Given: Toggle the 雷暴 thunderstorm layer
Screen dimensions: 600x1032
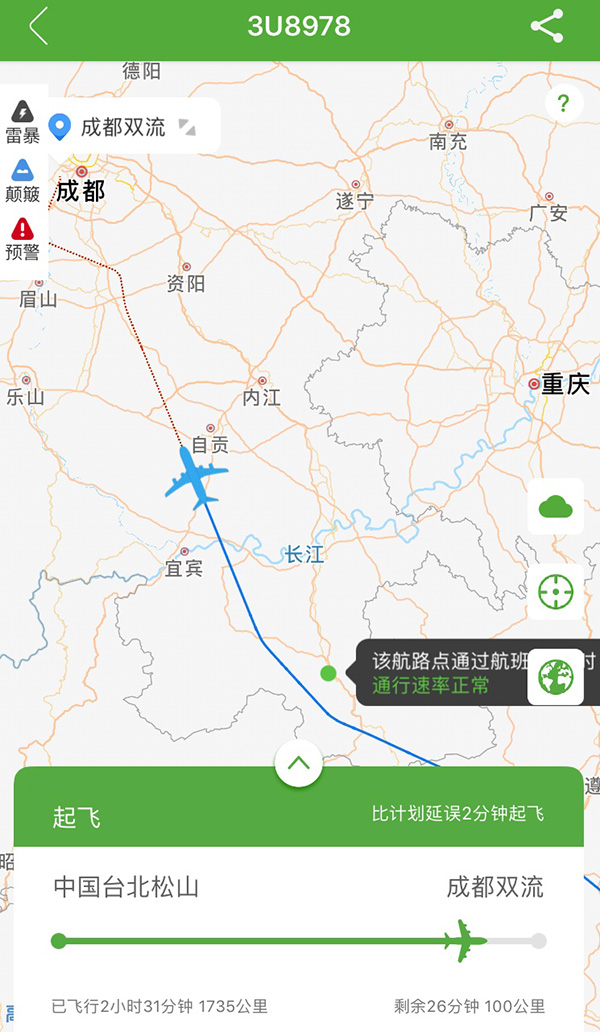Looking at the screenshot, I should tap(23, 122).
